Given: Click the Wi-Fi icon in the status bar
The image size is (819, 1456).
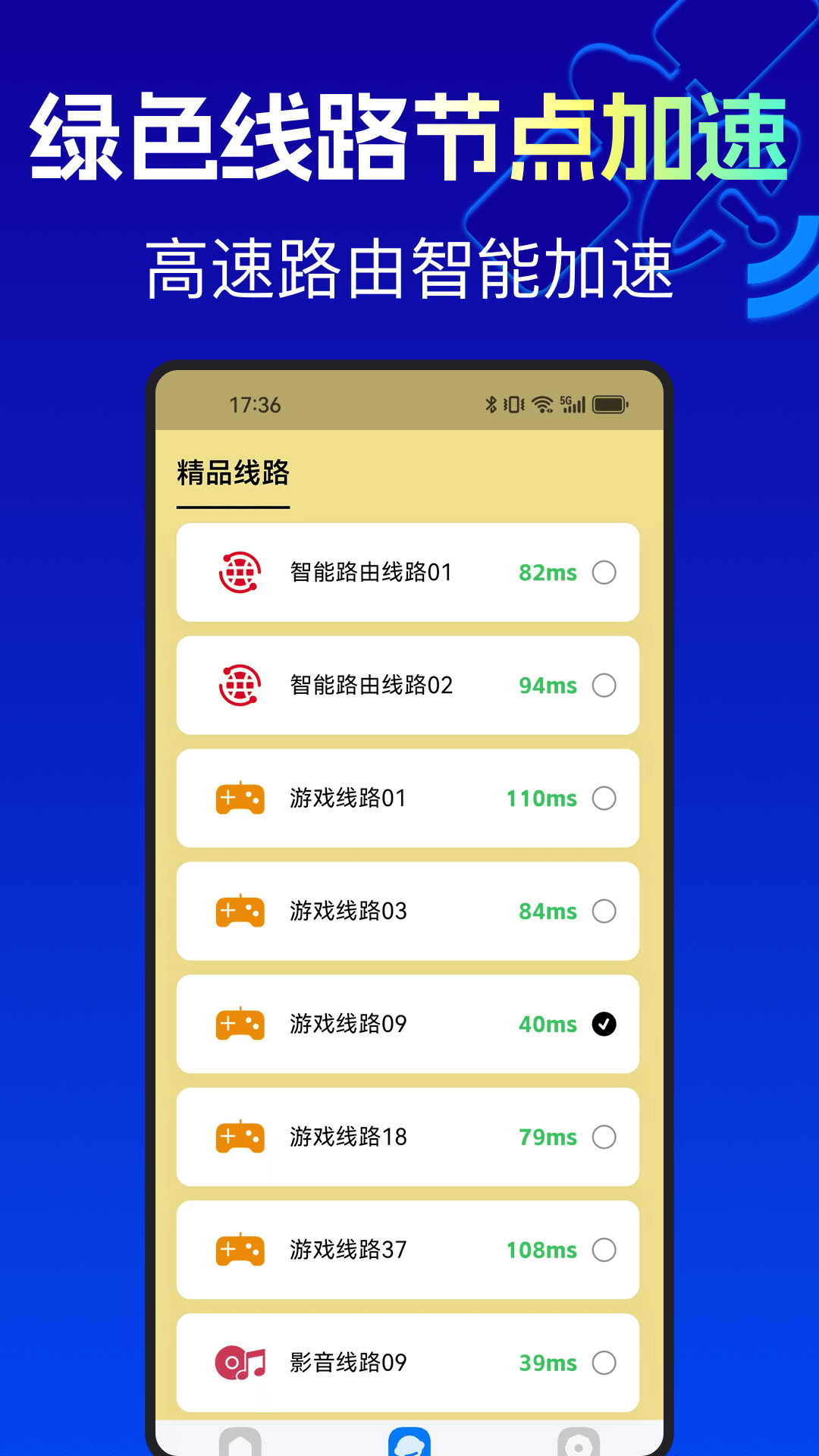Looking at the screenshot, I should [541, 406].
